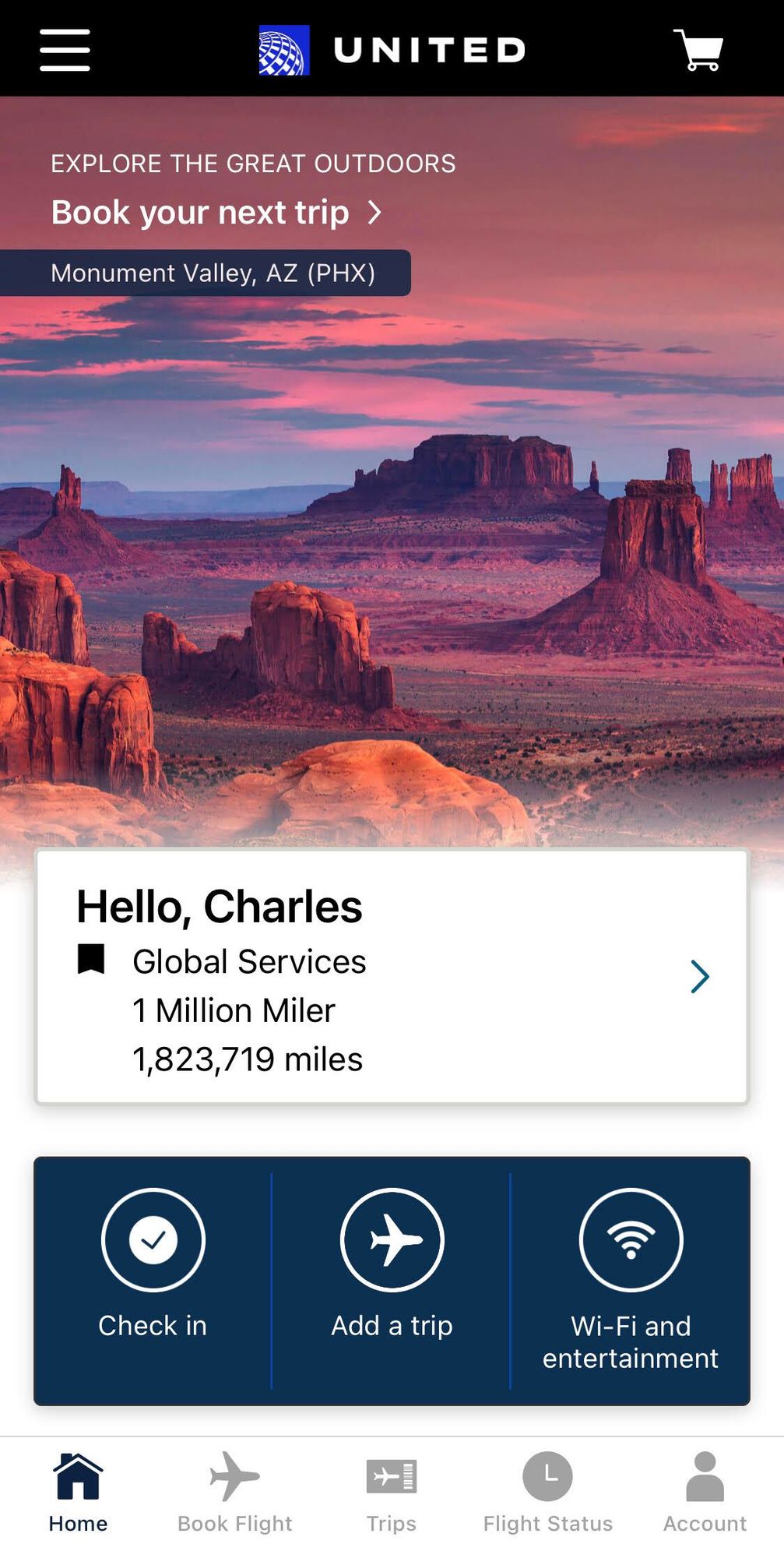Screen dimensions: 784x1558
Task: Switch to the Book Flight tab
Action: [x=234, y=1493]
